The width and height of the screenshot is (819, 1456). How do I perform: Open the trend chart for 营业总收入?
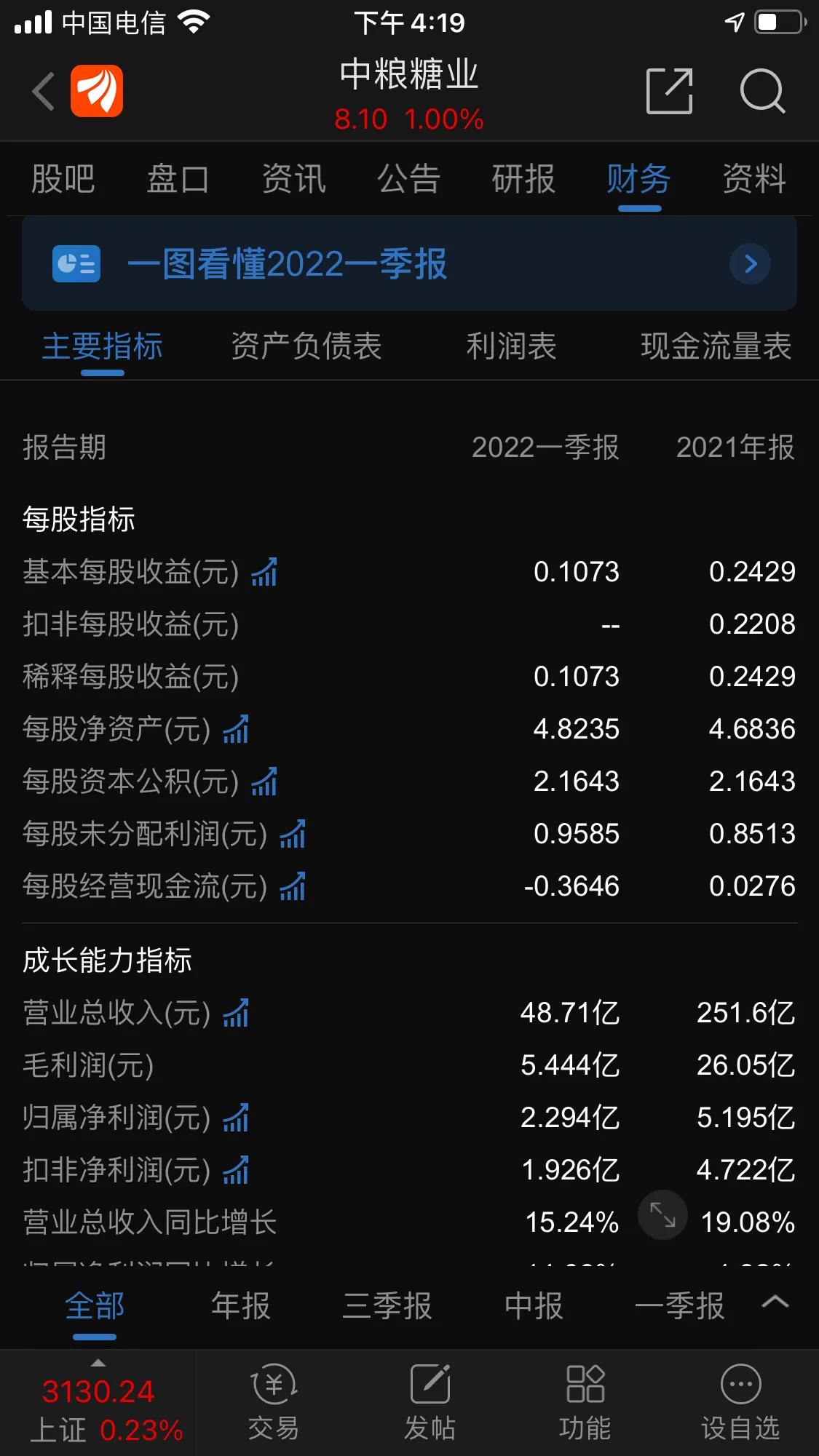[x=237, y=1011]
